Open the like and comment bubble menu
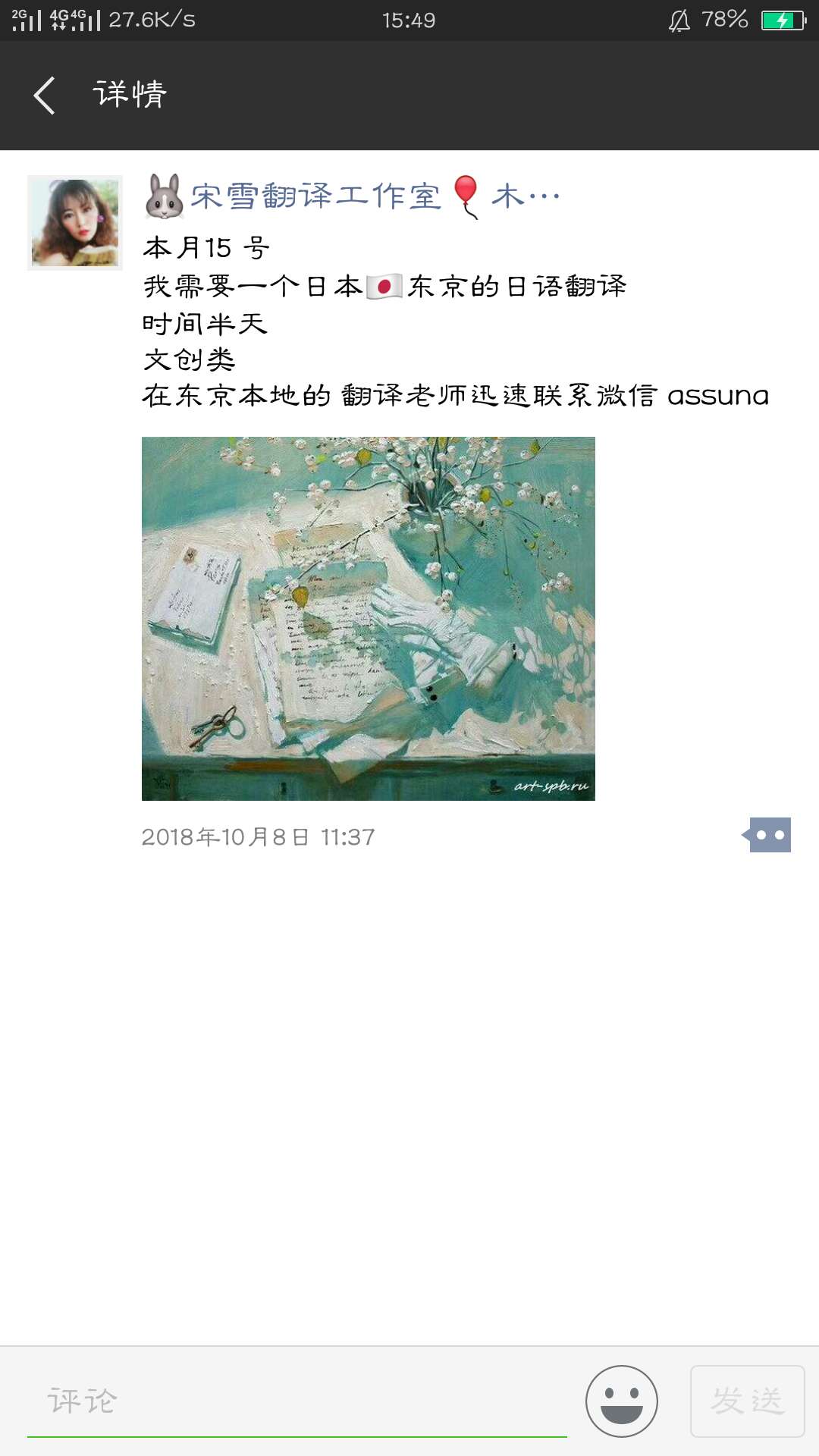This screenshot has width=819, height=1456. point(768,835)
